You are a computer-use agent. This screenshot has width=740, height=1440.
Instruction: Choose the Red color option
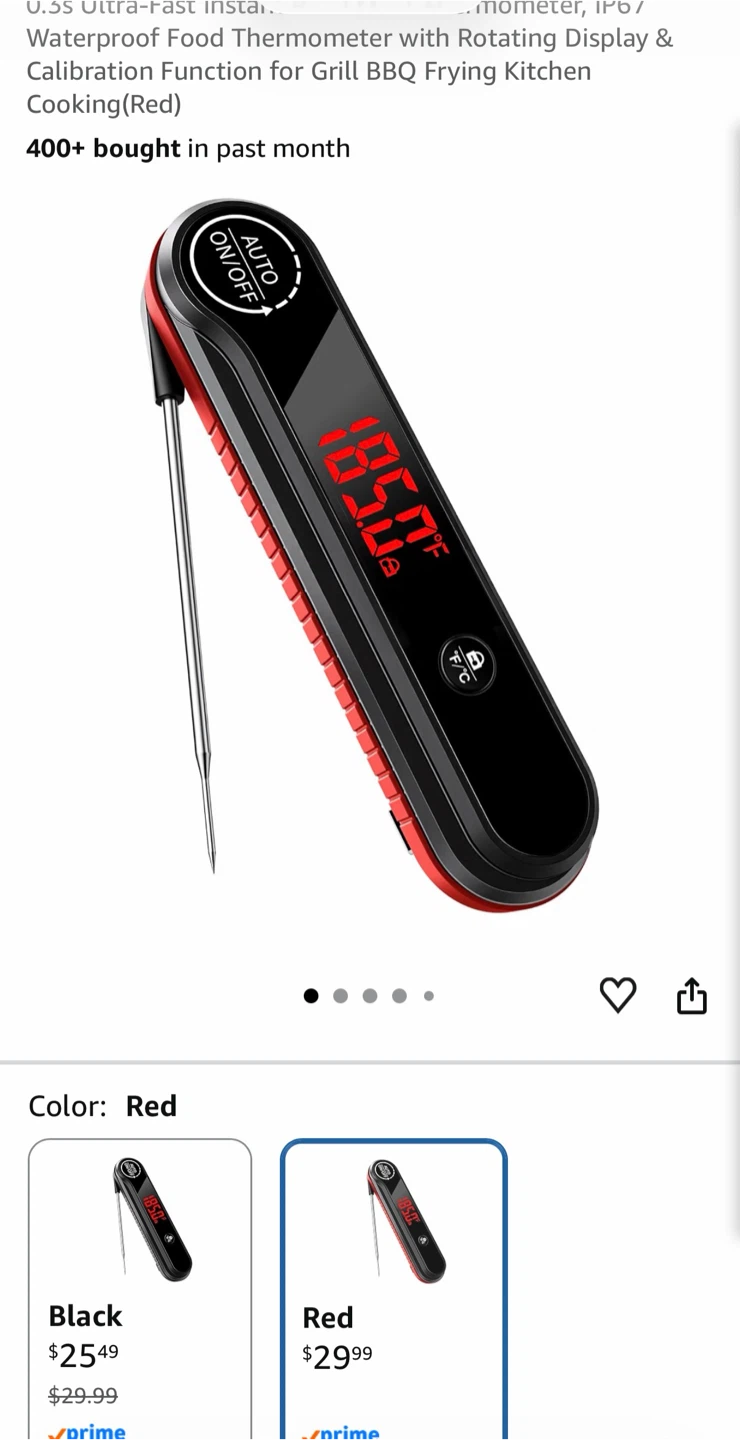tap(394, 1289)
